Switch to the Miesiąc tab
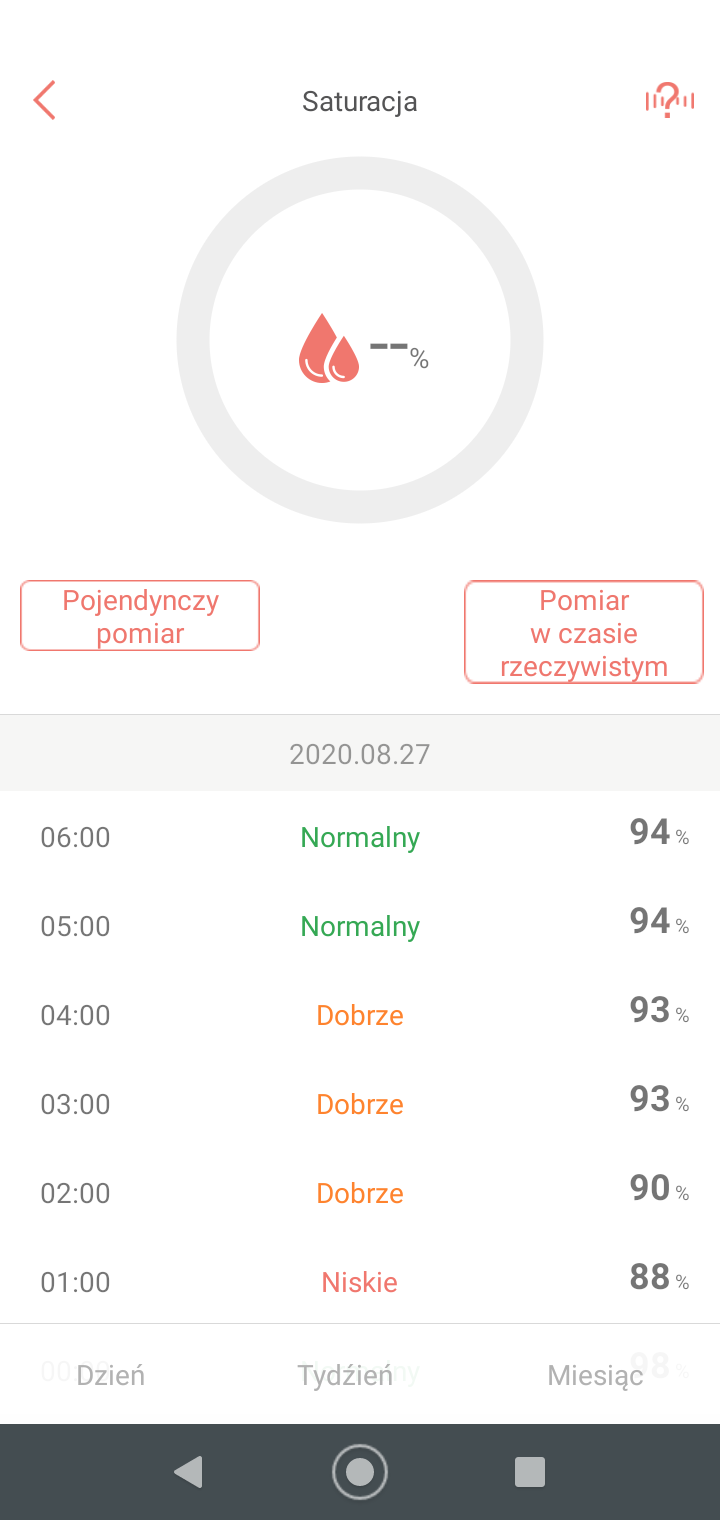 pyautogui.click(x=595, y=1375)
